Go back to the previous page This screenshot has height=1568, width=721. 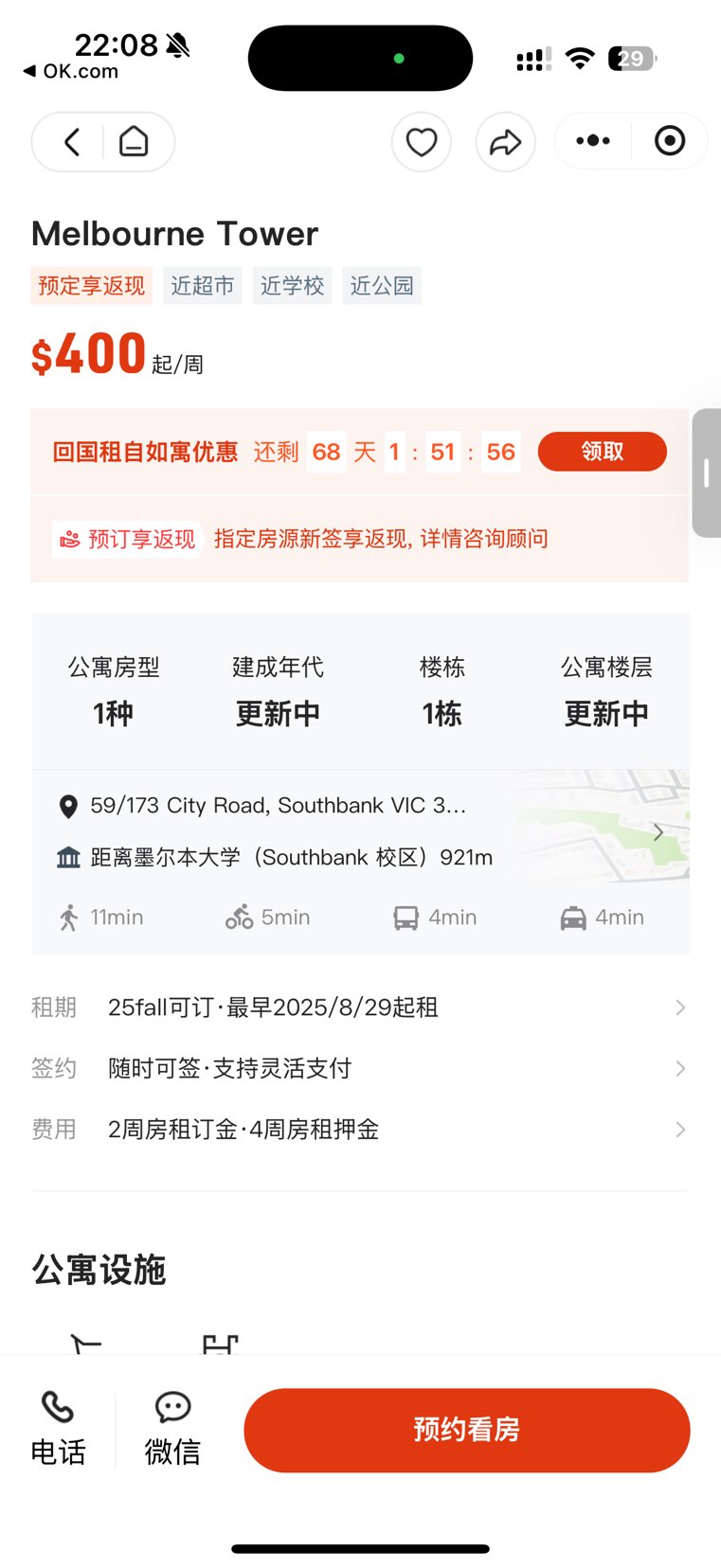click(72, 142)
